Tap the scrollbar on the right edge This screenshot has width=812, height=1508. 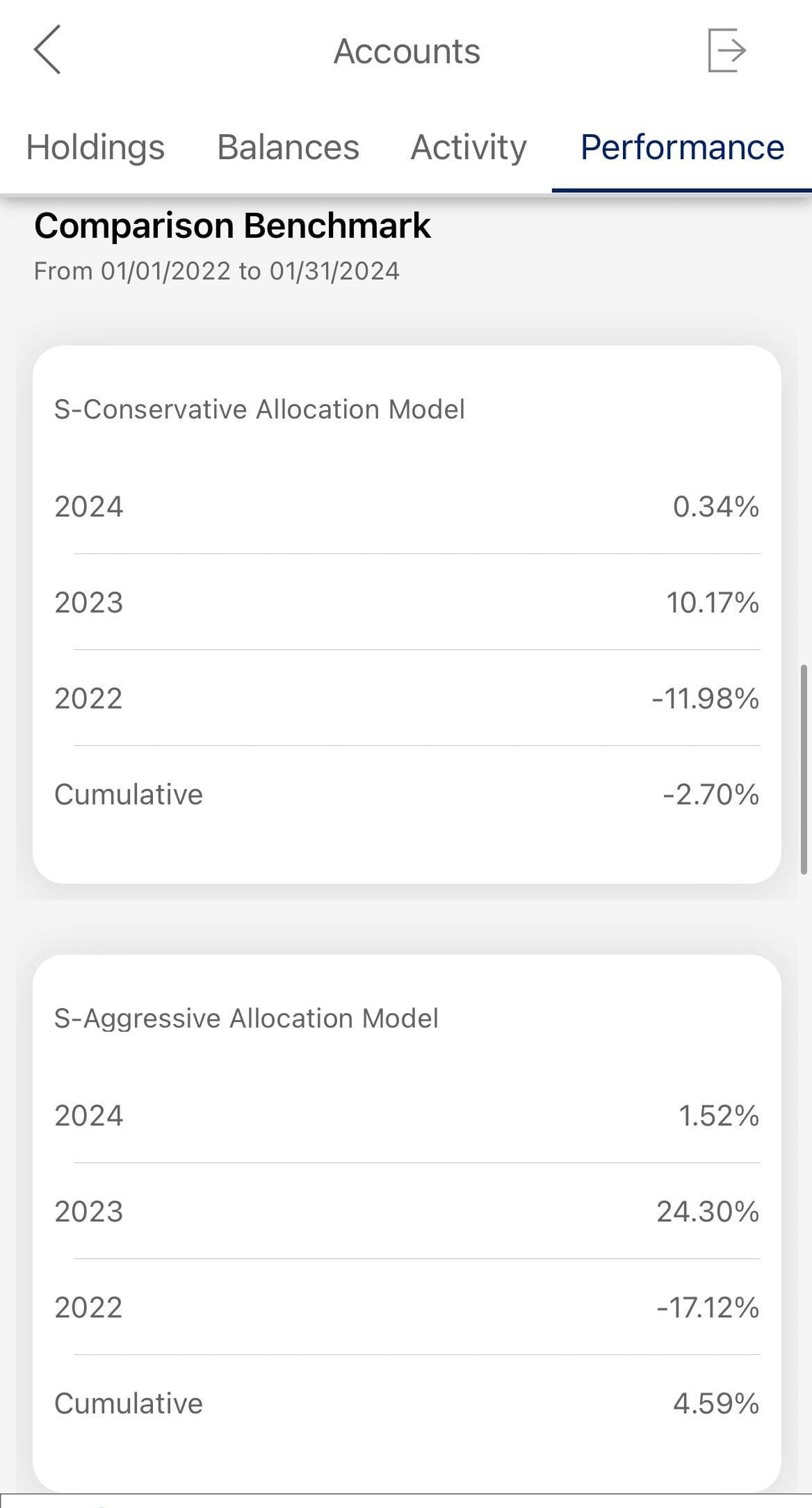pos(805,765)
